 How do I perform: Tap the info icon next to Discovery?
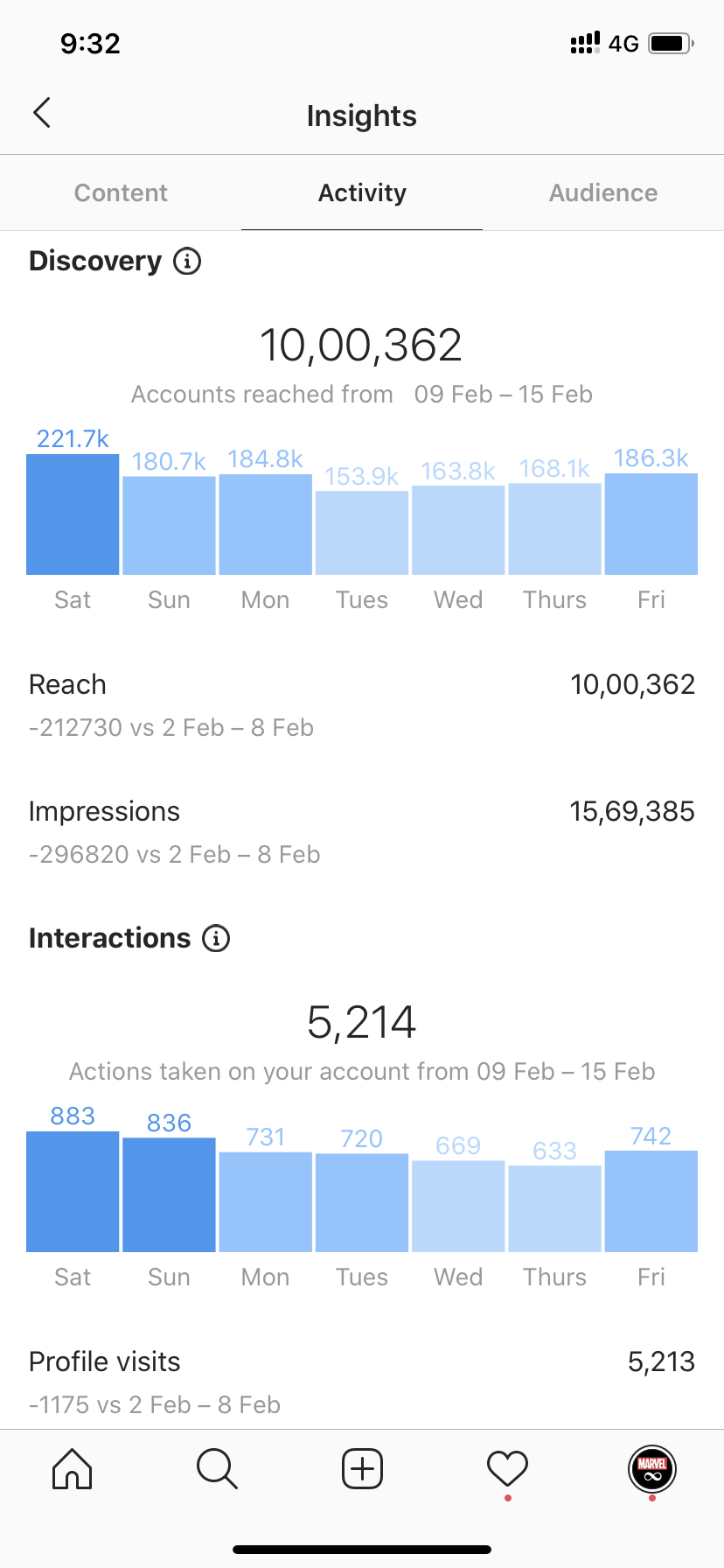(x=187, y=261)
